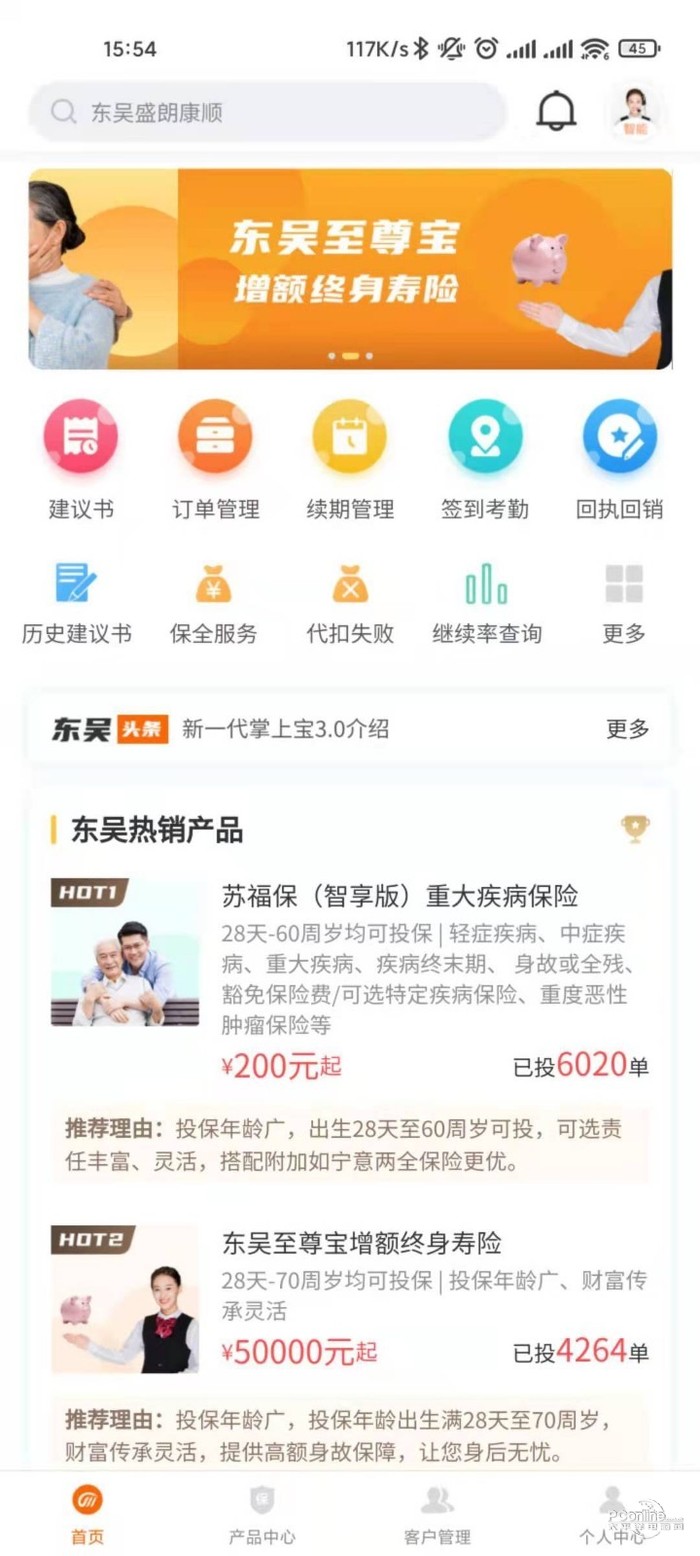Read the 新一代掌上宝3.0介绍 headline

tap(285, 729)
